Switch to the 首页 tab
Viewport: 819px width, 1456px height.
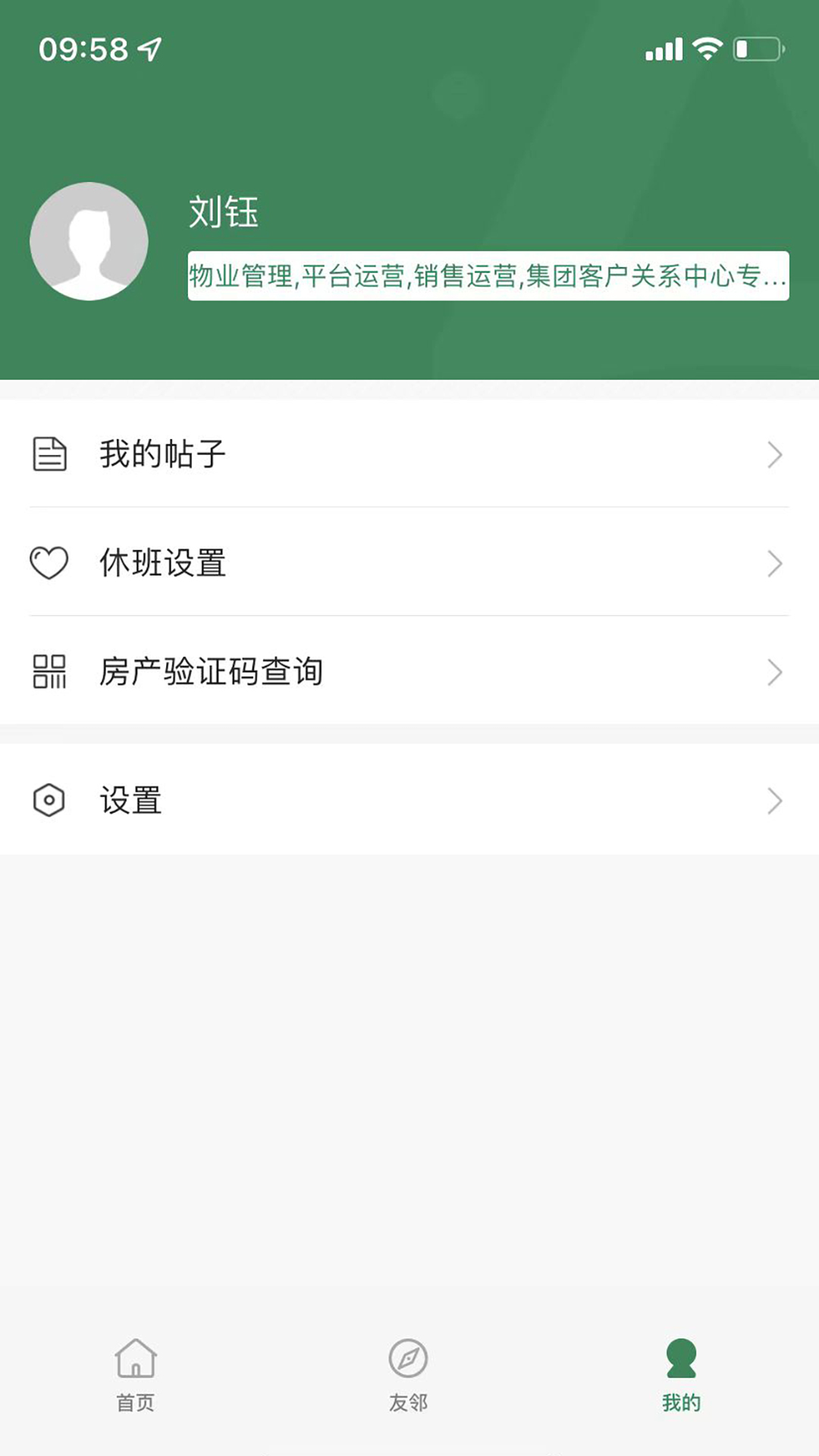pos(136,1374)
